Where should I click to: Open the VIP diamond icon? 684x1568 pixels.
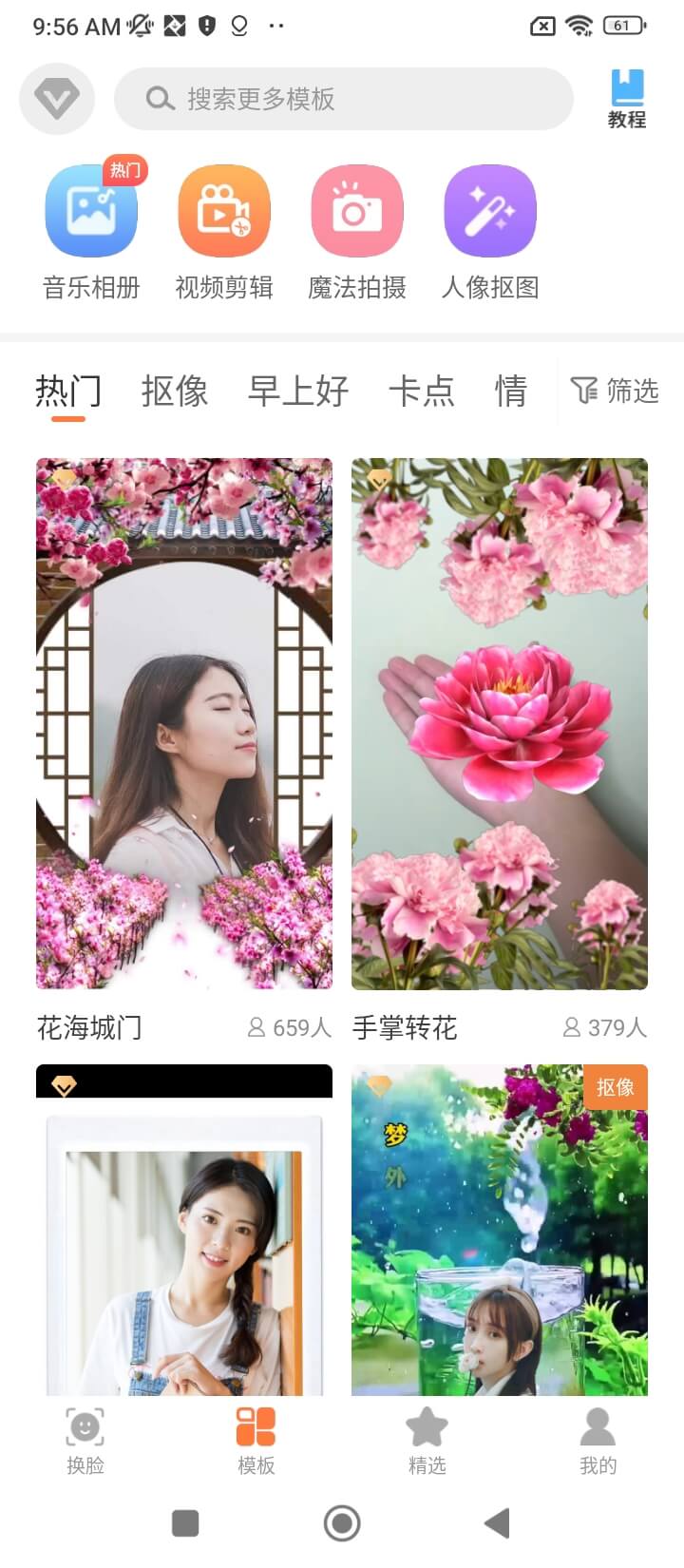click(56, 98)
